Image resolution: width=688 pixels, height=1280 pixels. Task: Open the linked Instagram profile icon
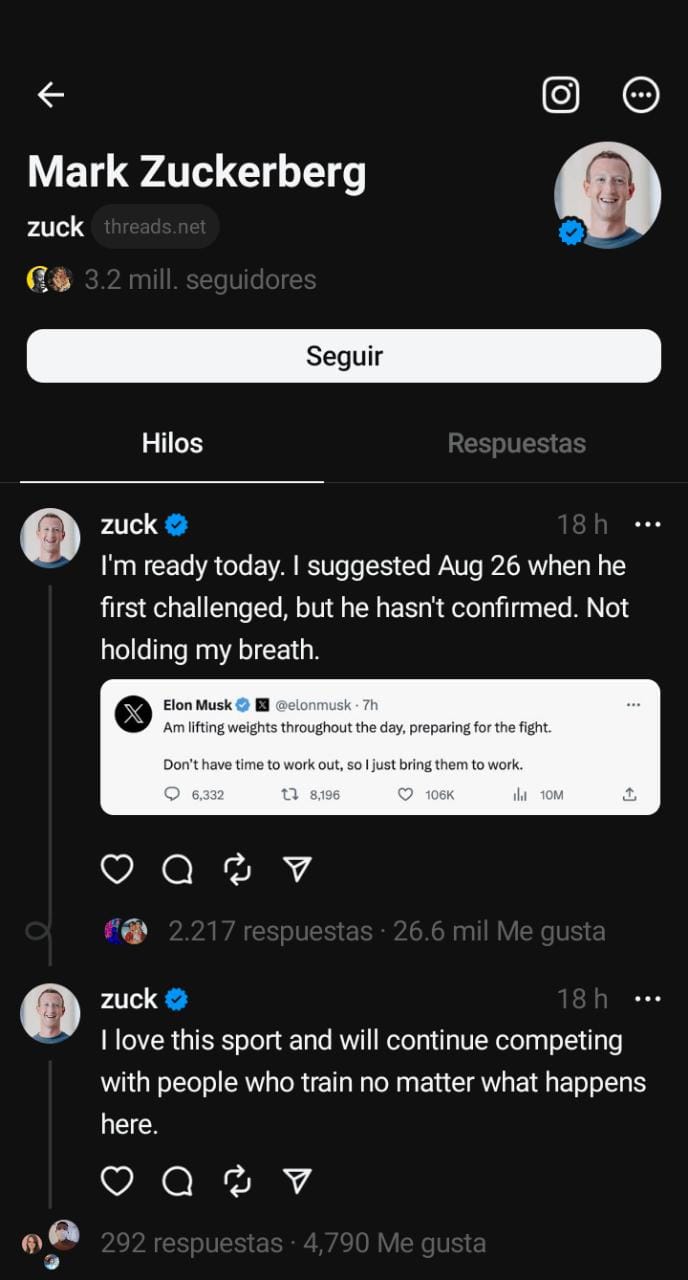[561, 95]
